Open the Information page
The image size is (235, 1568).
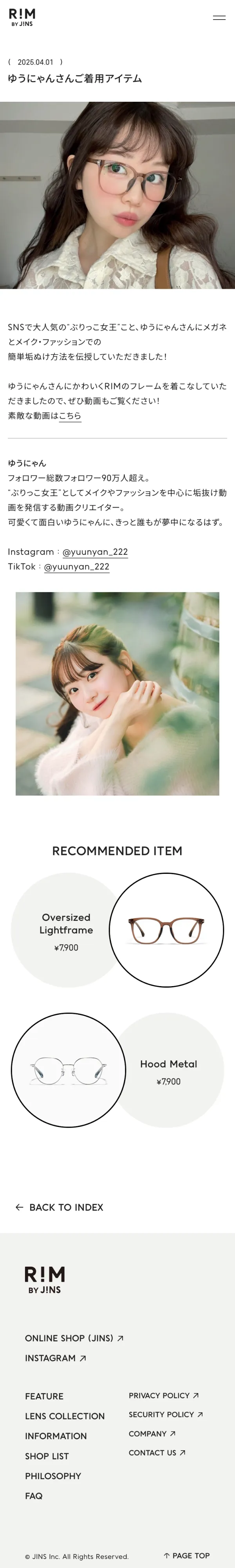click(x=55, y=1436)
